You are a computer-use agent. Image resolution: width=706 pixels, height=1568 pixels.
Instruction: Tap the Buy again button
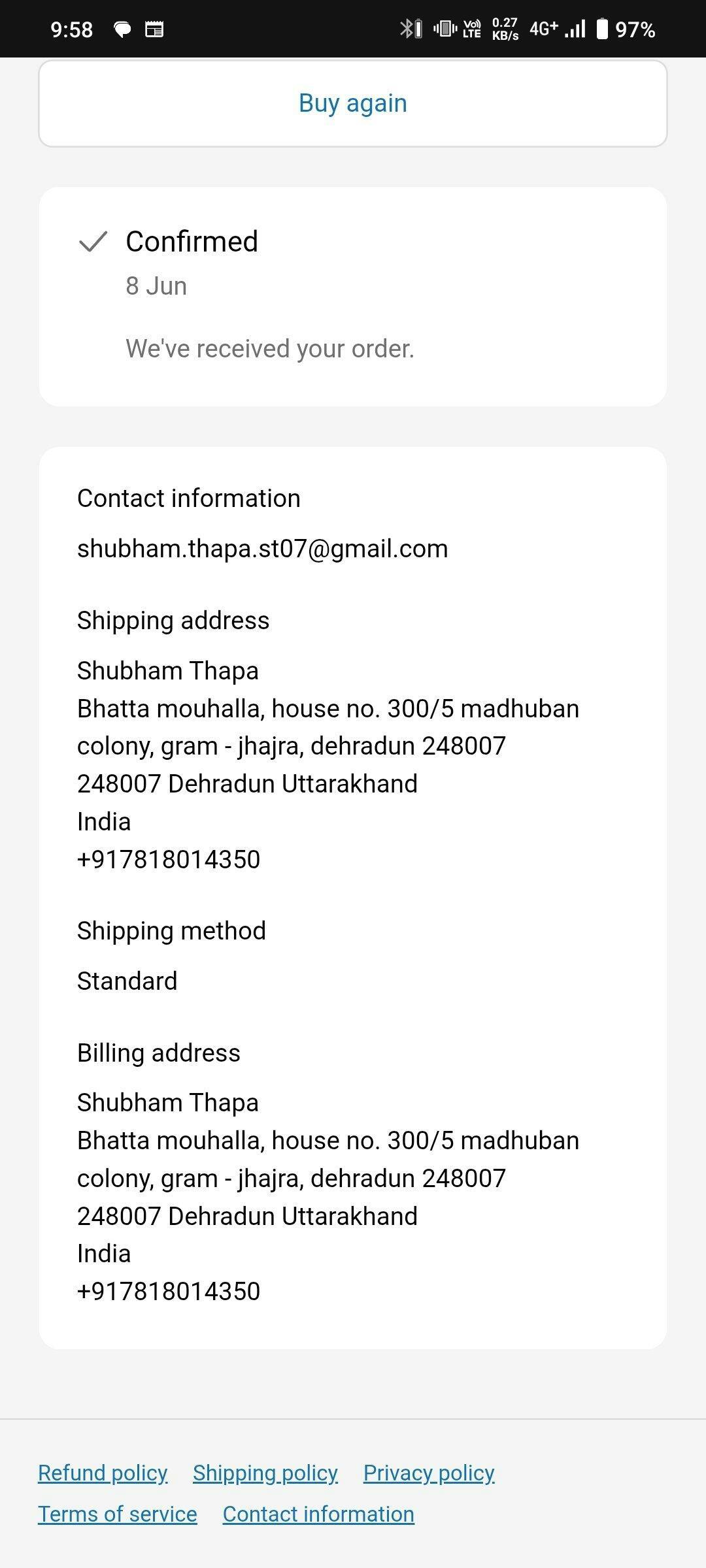click(x=353, y=103)
